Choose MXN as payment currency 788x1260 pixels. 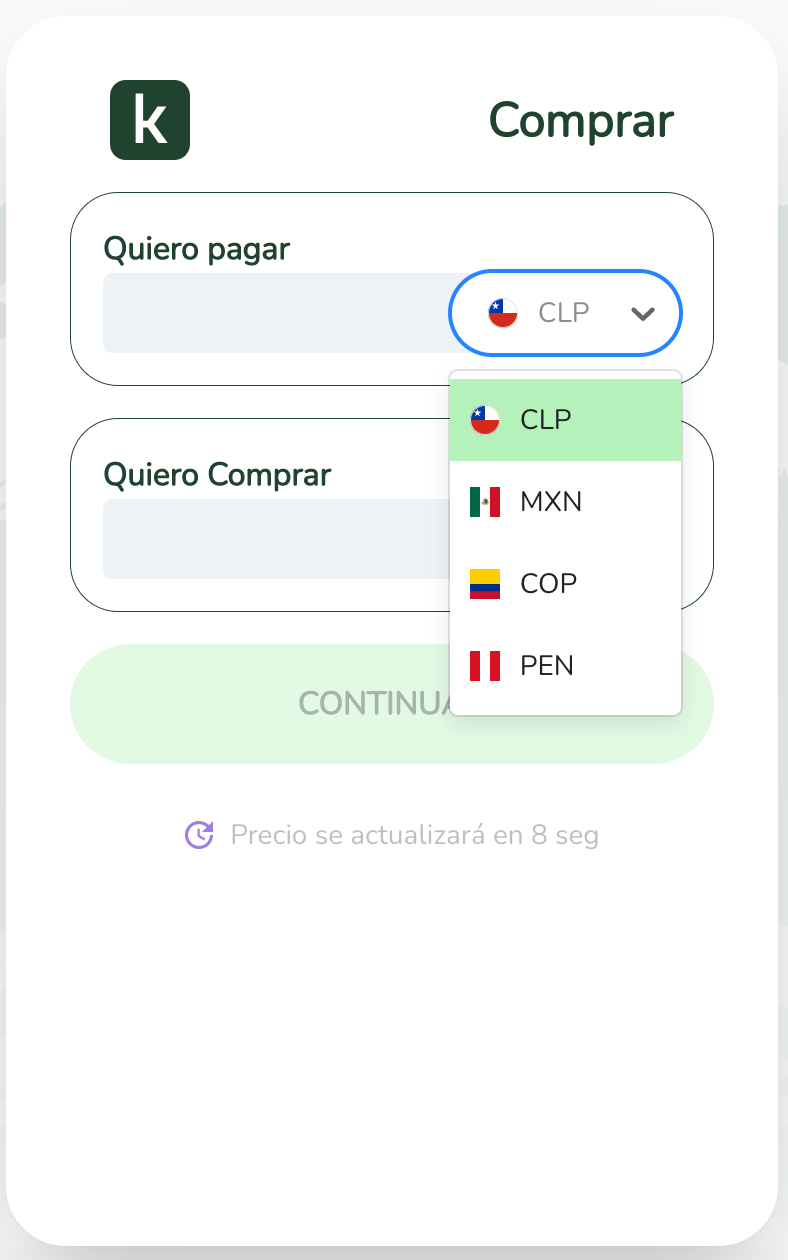point(565,502)
